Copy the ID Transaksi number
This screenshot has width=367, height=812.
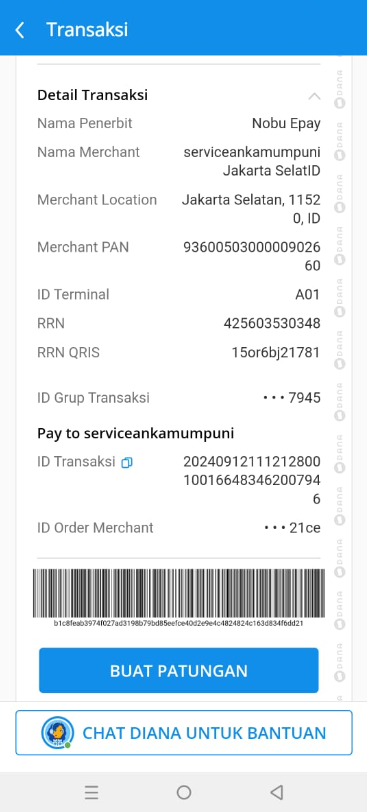(127, 463)
